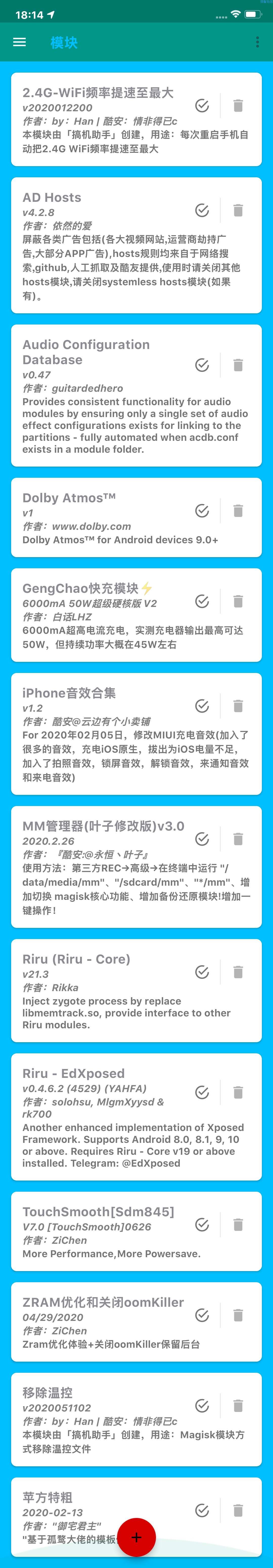Toggle the 2.4G-WiFi频率提速至最大 module check icon
273x1568 pixels.
[x=202, y=105]
